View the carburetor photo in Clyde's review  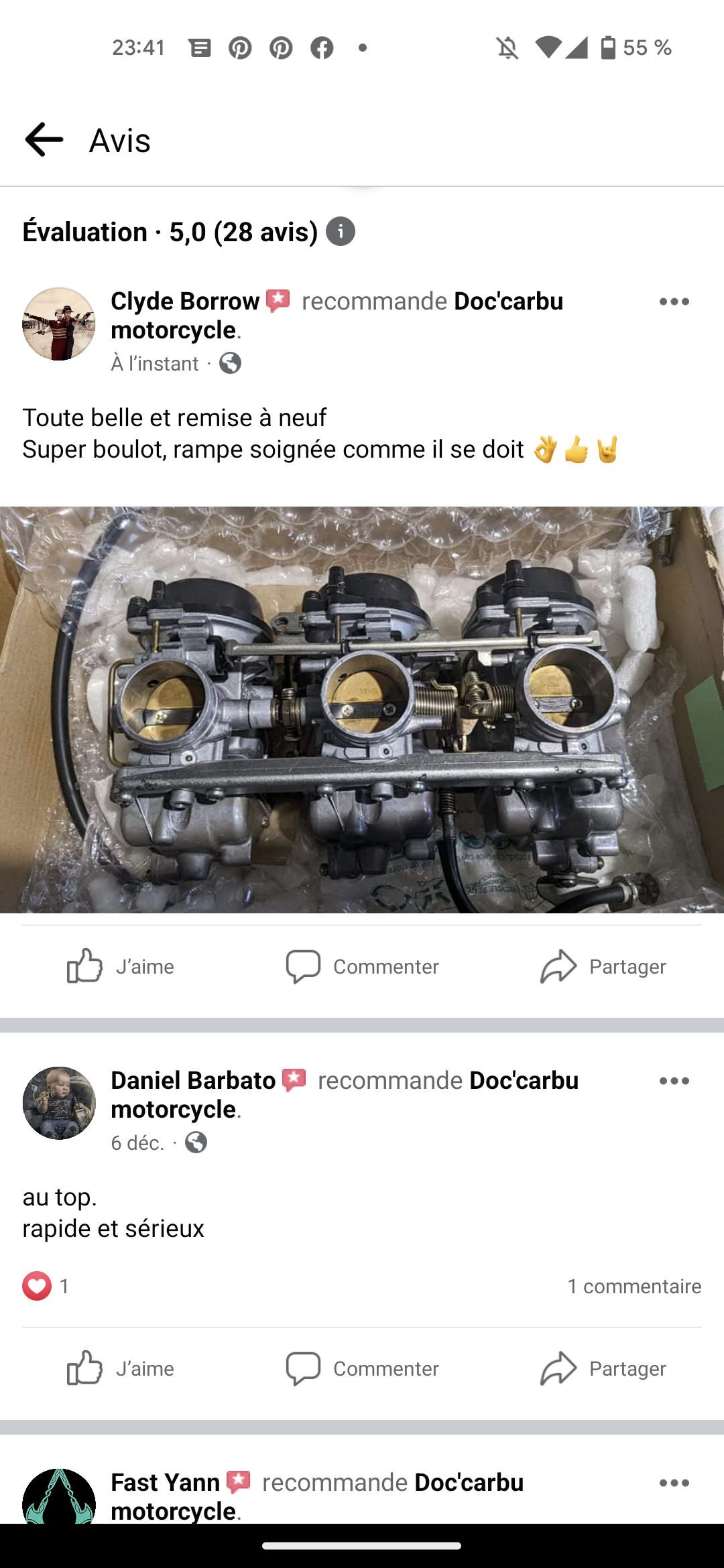point(362,710)
